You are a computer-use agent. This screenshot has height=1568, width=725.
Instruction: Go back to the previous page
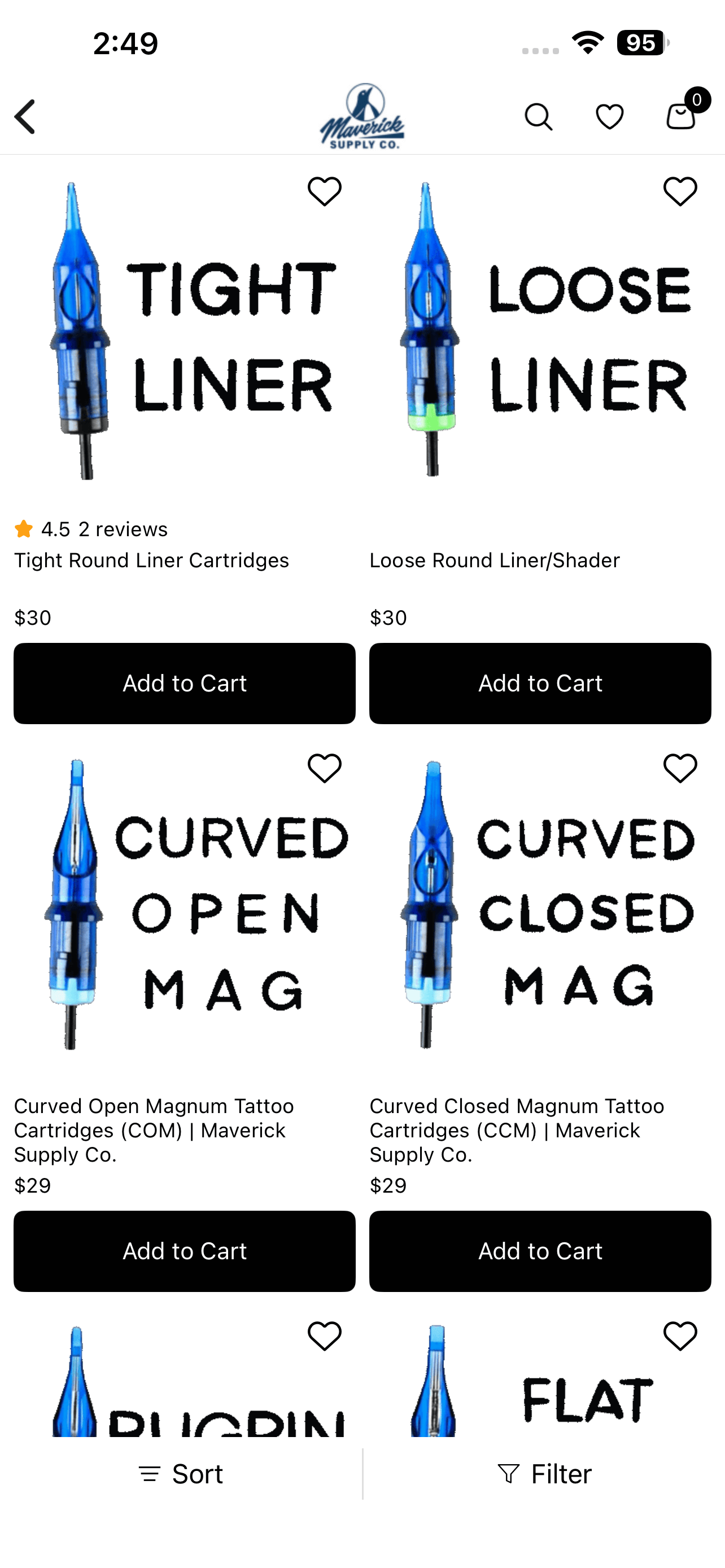pyautogui.click(x=25, y=116)
